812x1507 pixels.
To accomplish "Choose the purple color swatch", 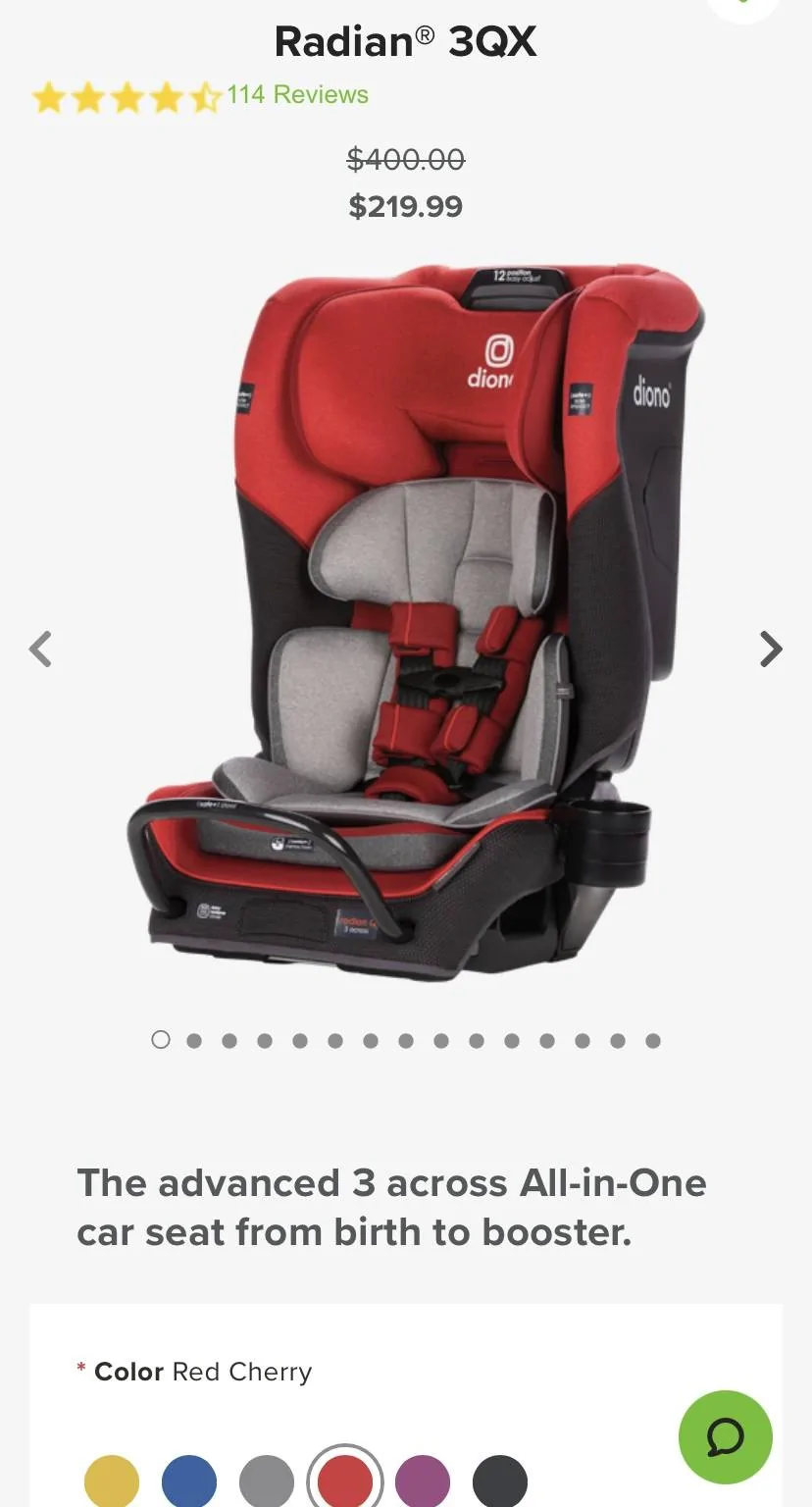I will click(x=423, y=1481).
